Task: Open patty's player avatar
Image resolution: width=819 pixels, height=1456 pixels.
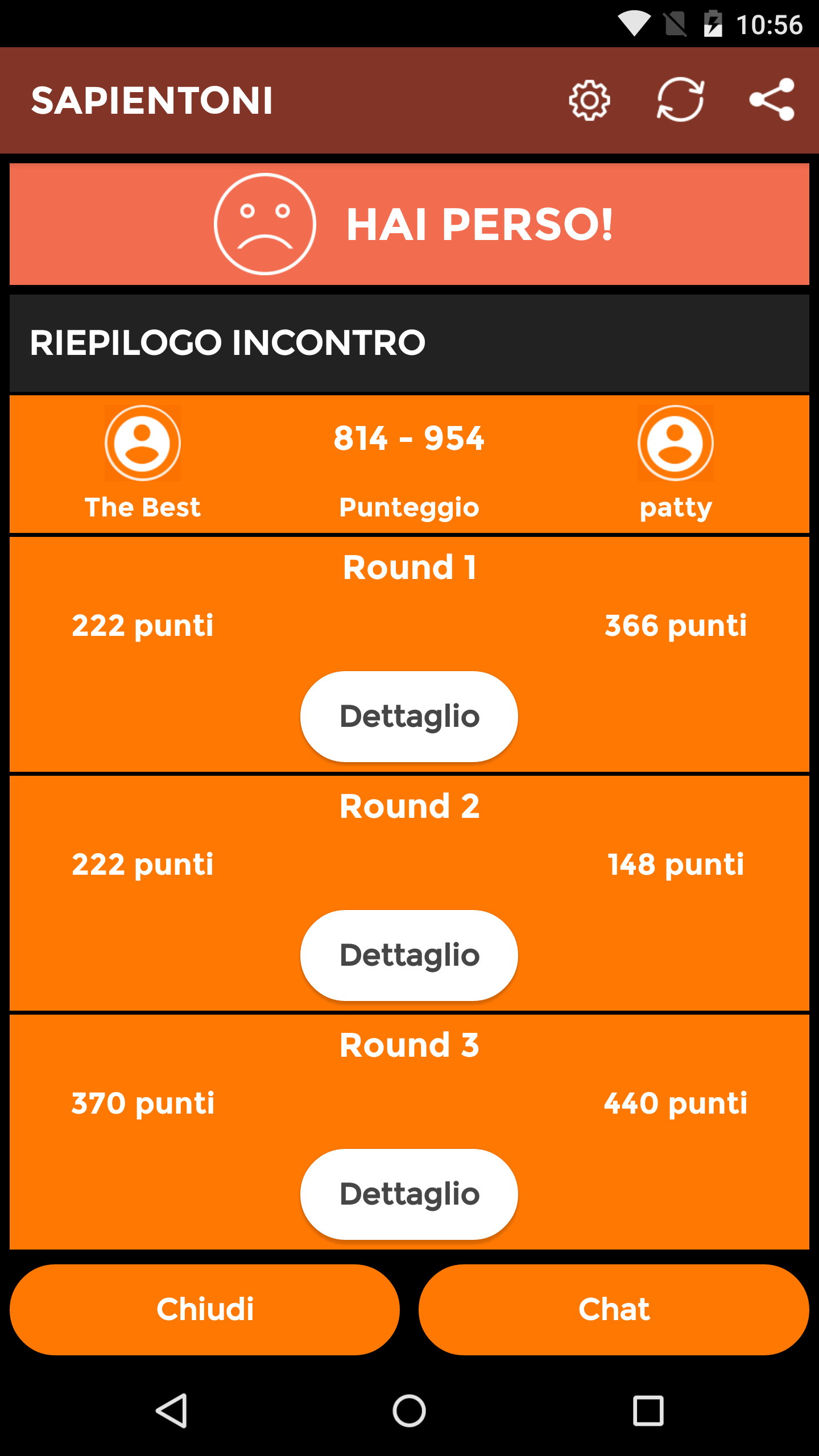Action: click(676, 443)
